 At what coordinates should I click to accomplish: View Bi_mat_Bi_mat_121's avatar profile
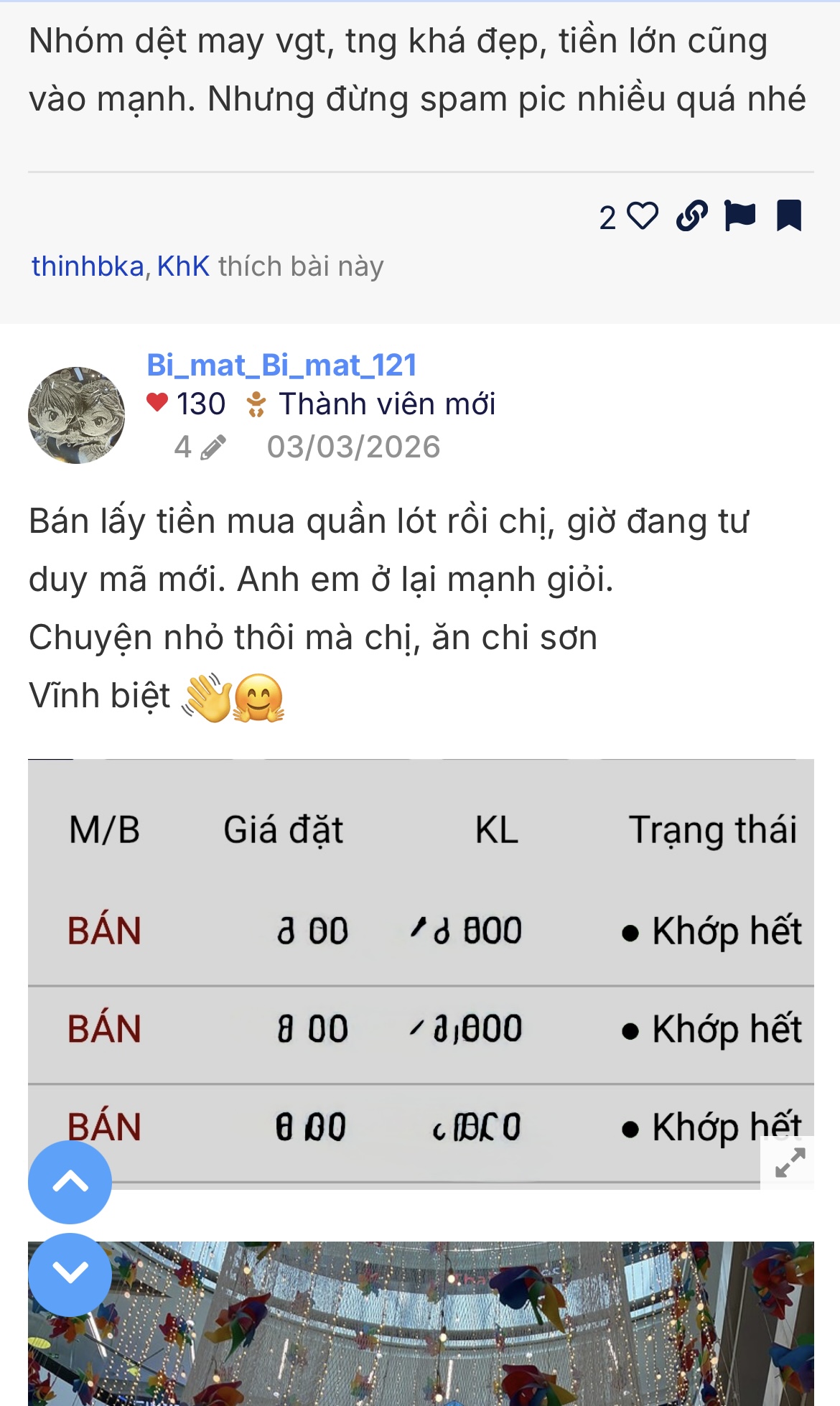76,415
